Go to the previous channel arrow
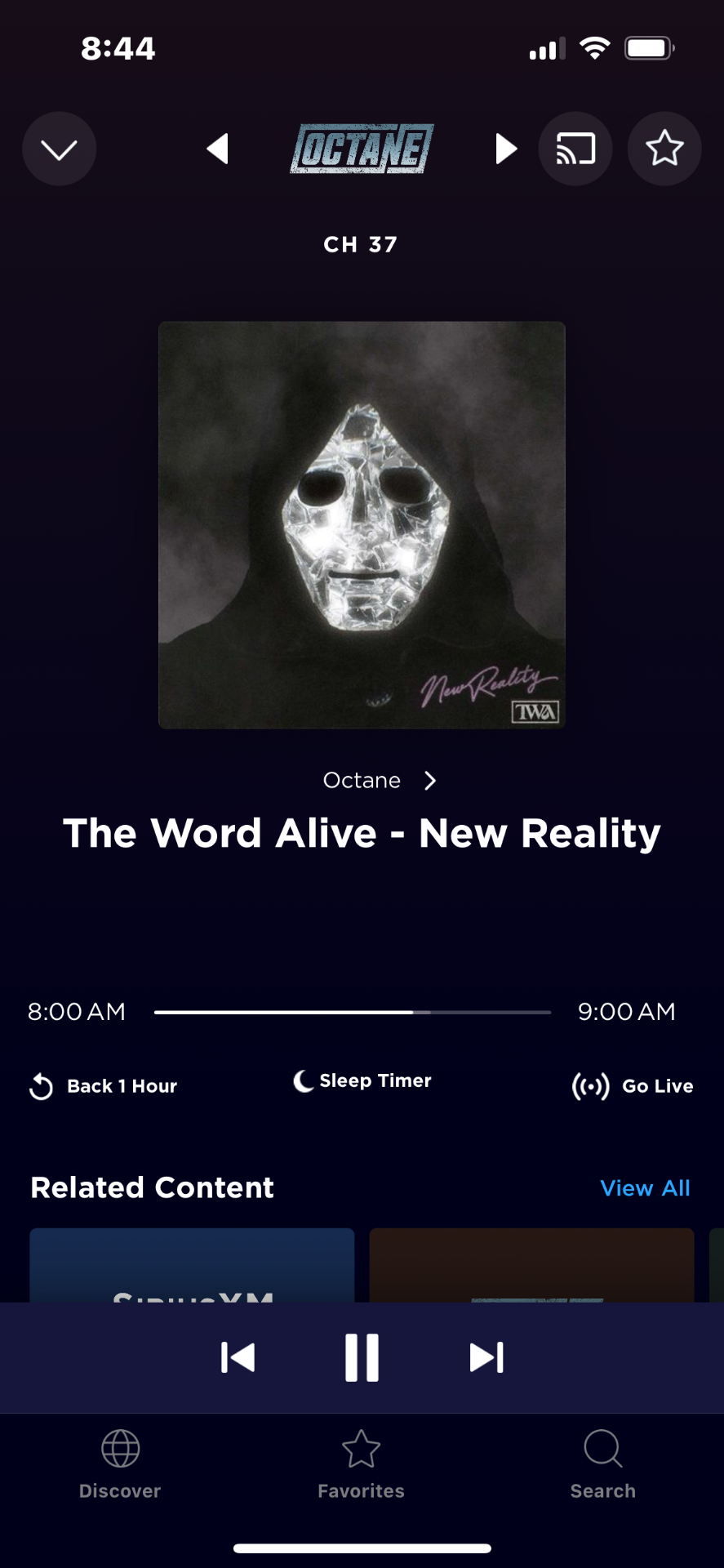Viewport: 724px width, 1568px height. click(x=217, y=149)
